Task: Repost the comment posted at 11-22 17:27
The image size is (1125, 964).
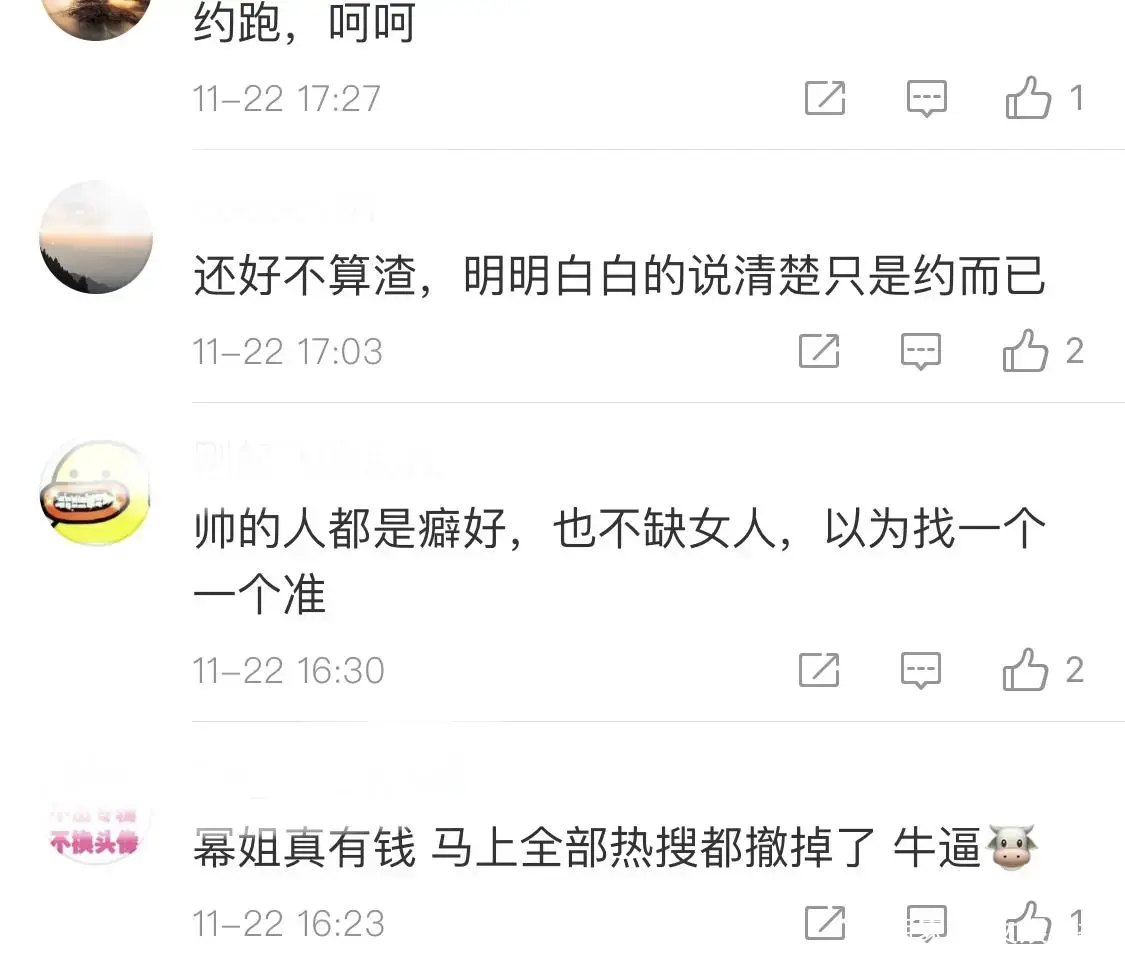Action: (x=825, y=98)
